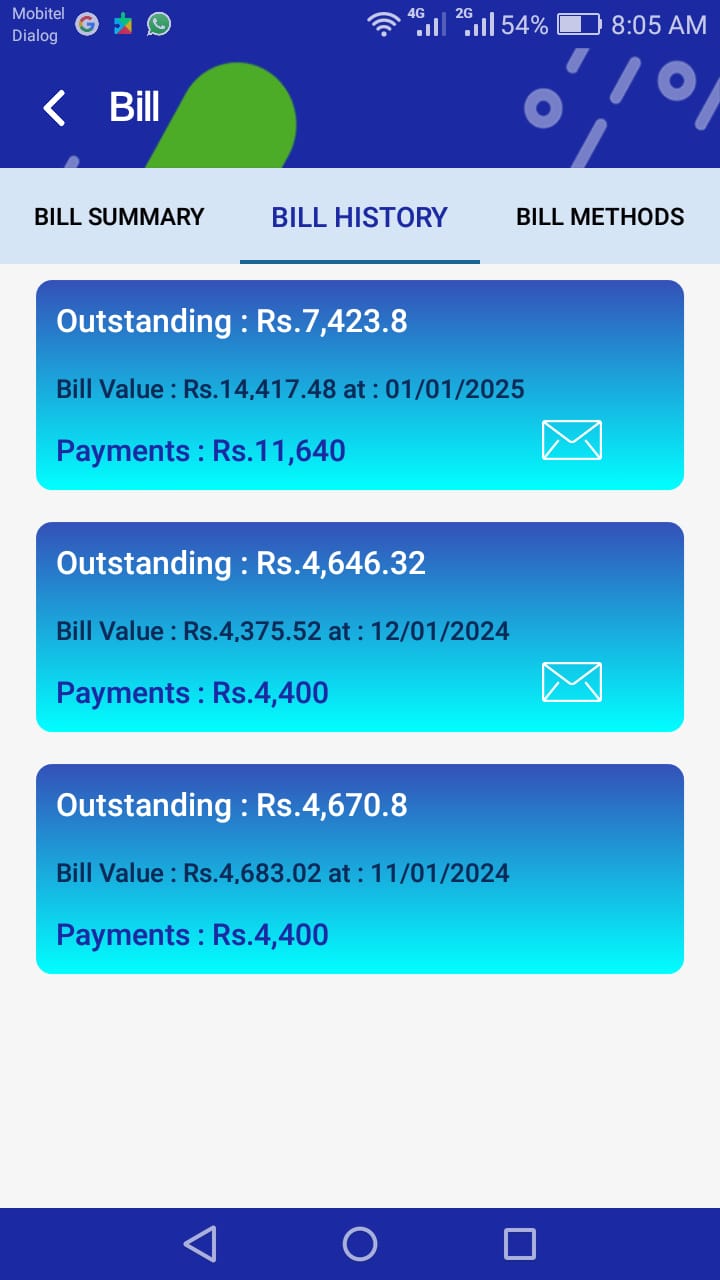
Task: Open the bill card with Outstanding Rs.4,646.32
Action: tap(360, 627)
